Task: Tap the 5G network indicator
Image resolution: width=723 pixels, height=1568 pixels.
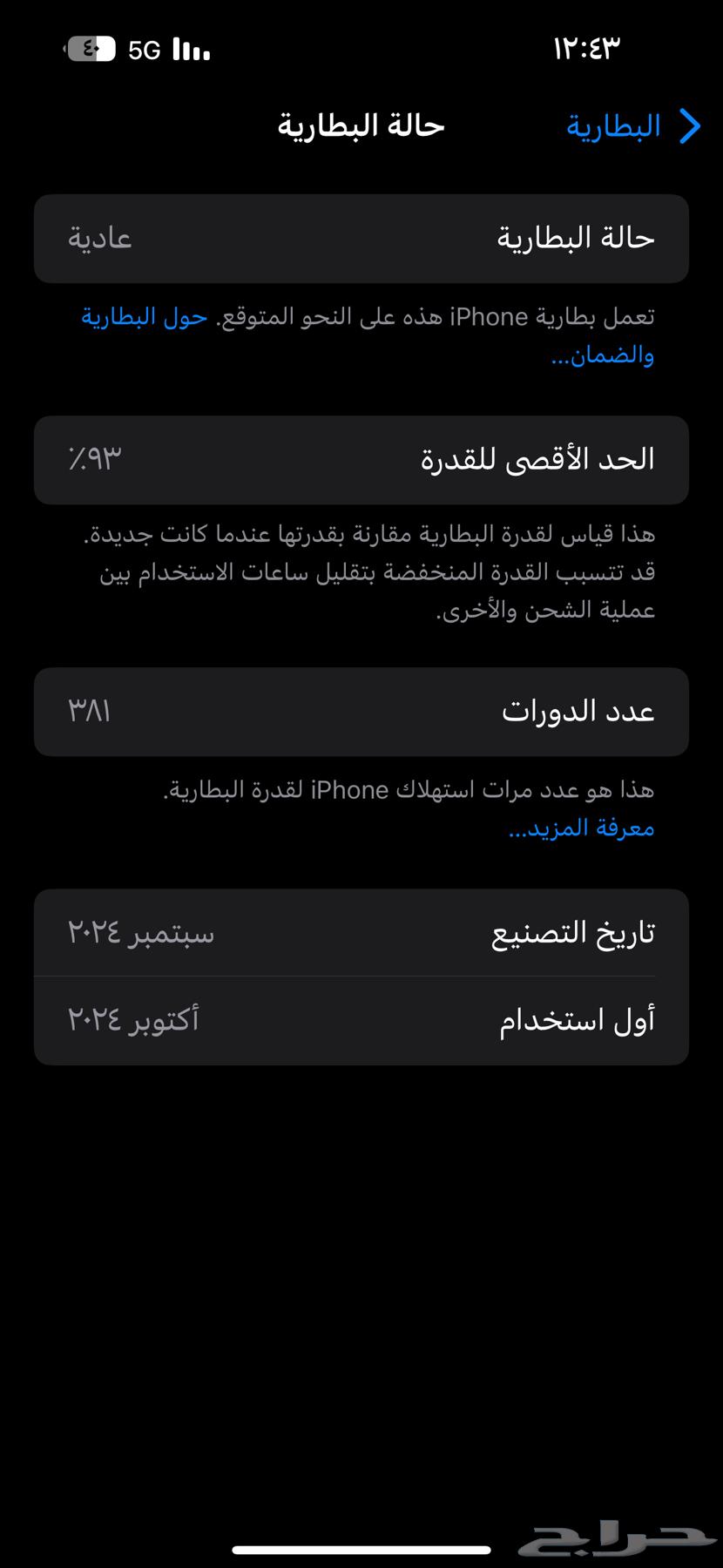Action: (145, 50)
